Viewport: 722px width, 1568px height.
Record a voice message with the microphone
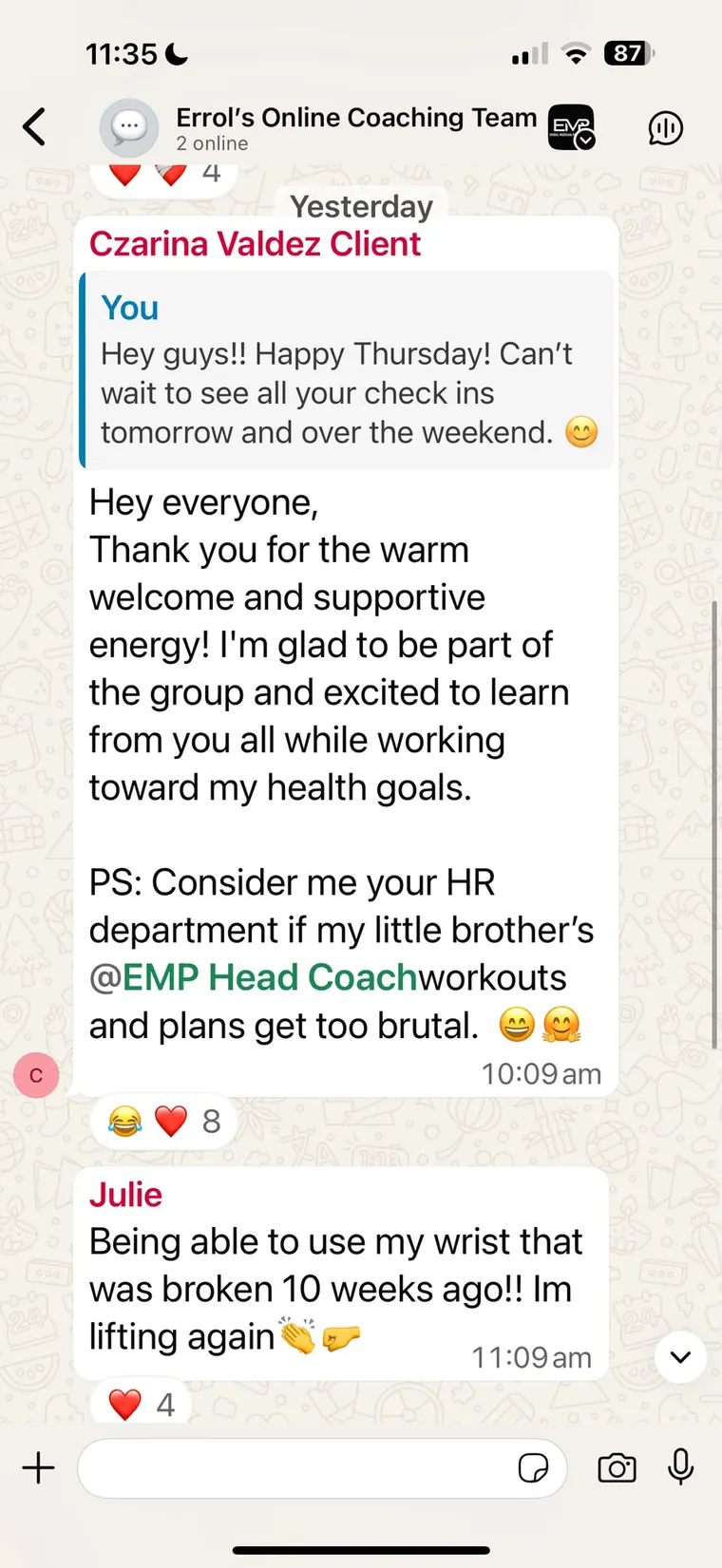pos(680,1467)
